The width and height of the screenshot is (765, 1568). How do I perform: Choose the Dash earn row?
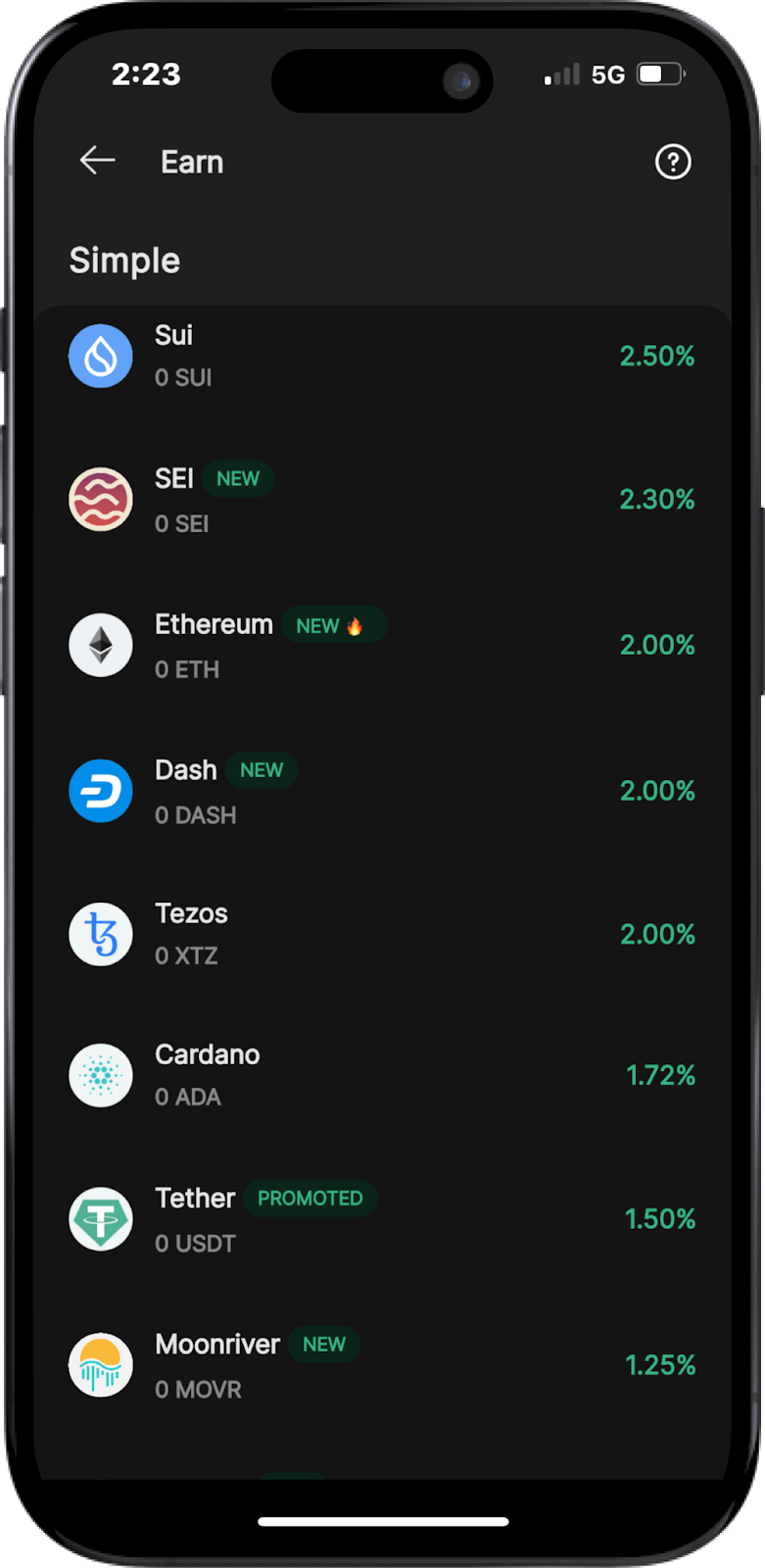pyautogui.click(x=382, y=791)
